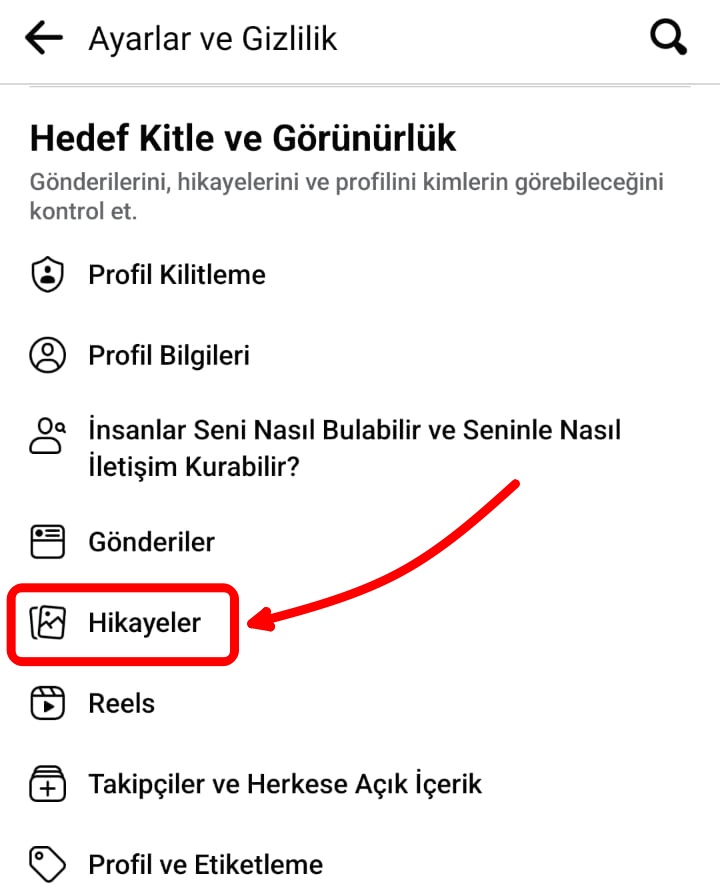This screenshot has height=884, width=720.
Task: Select the Hikayeler row
Action: (x=144, y=623)
